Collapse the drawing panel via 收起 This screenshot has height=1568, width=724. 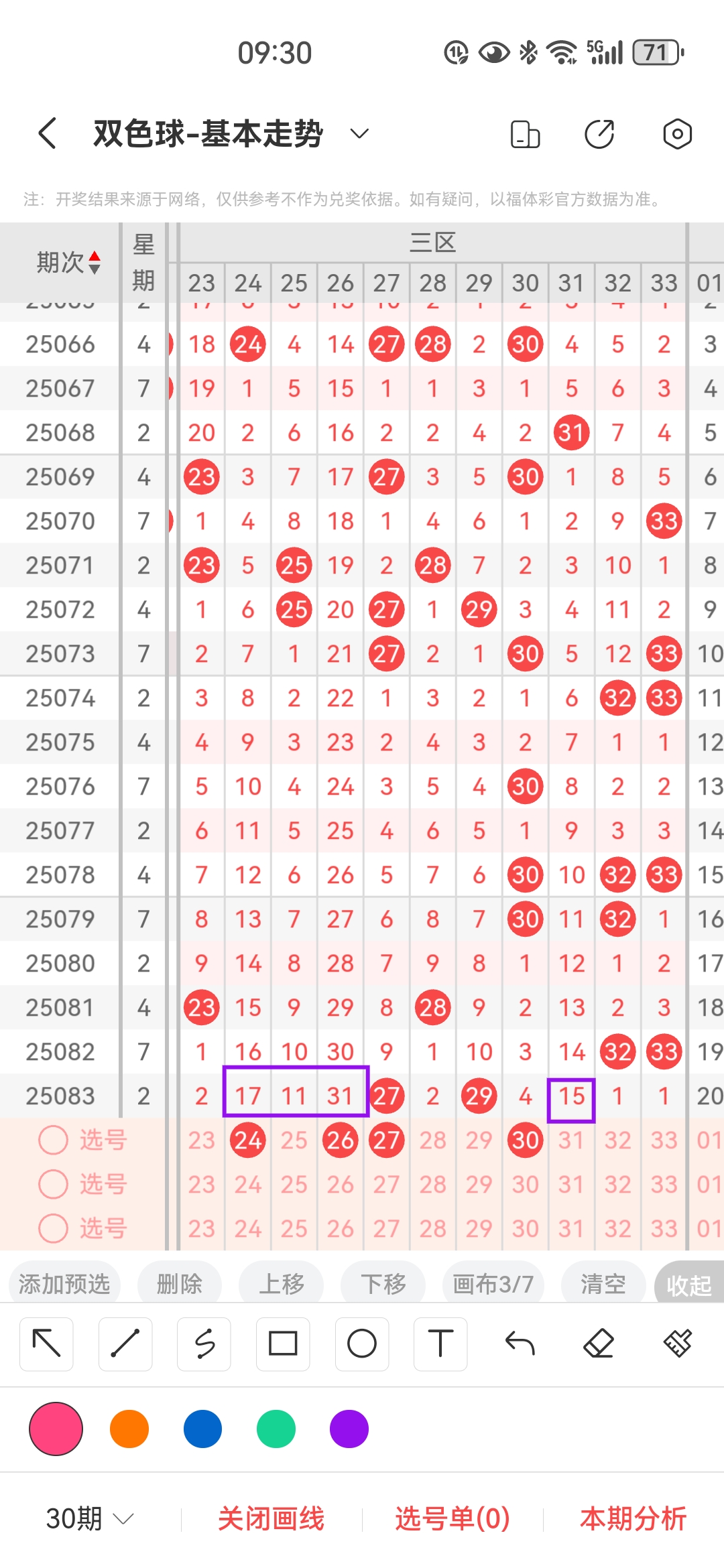[x=688, y=1283]
